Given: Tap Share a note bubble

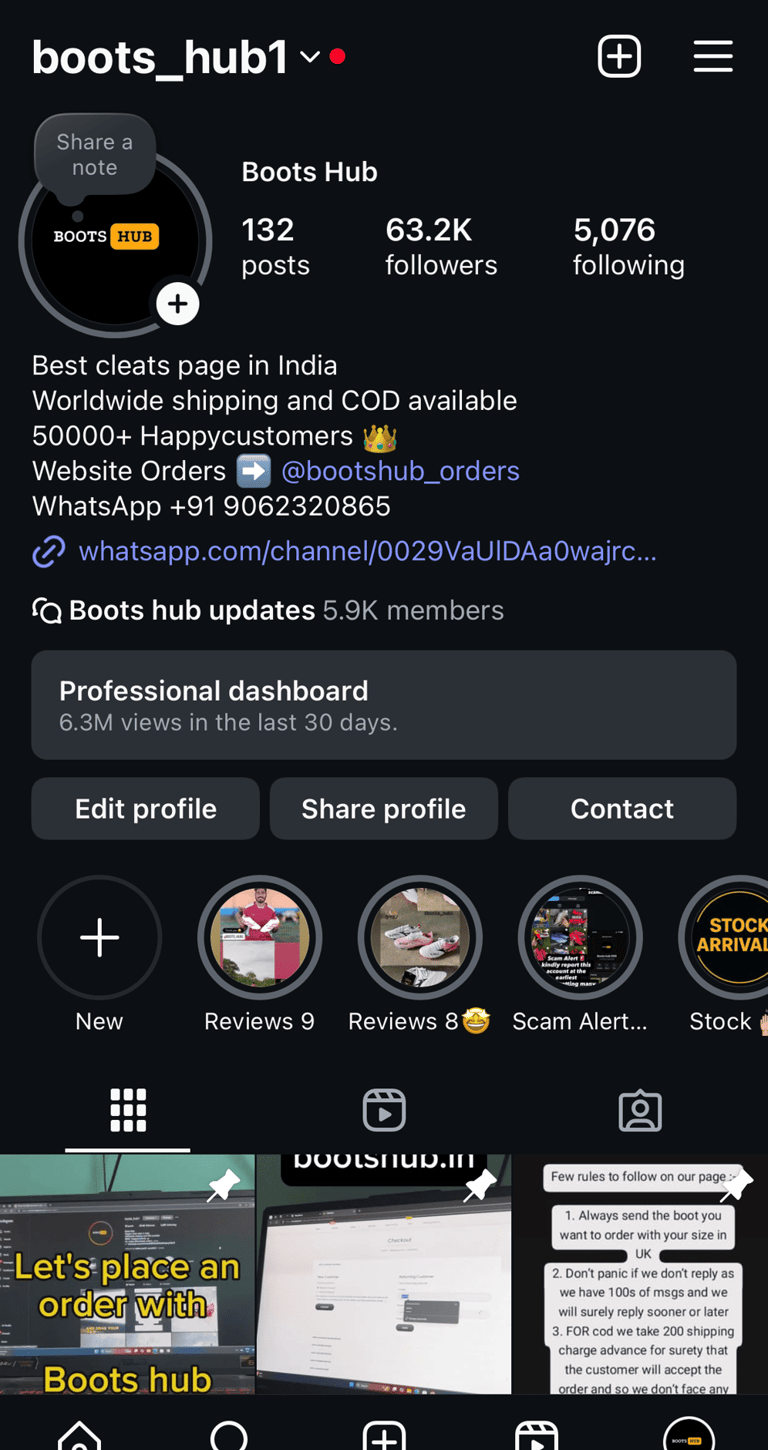Looking at the screenshot, I should (95, 155).
